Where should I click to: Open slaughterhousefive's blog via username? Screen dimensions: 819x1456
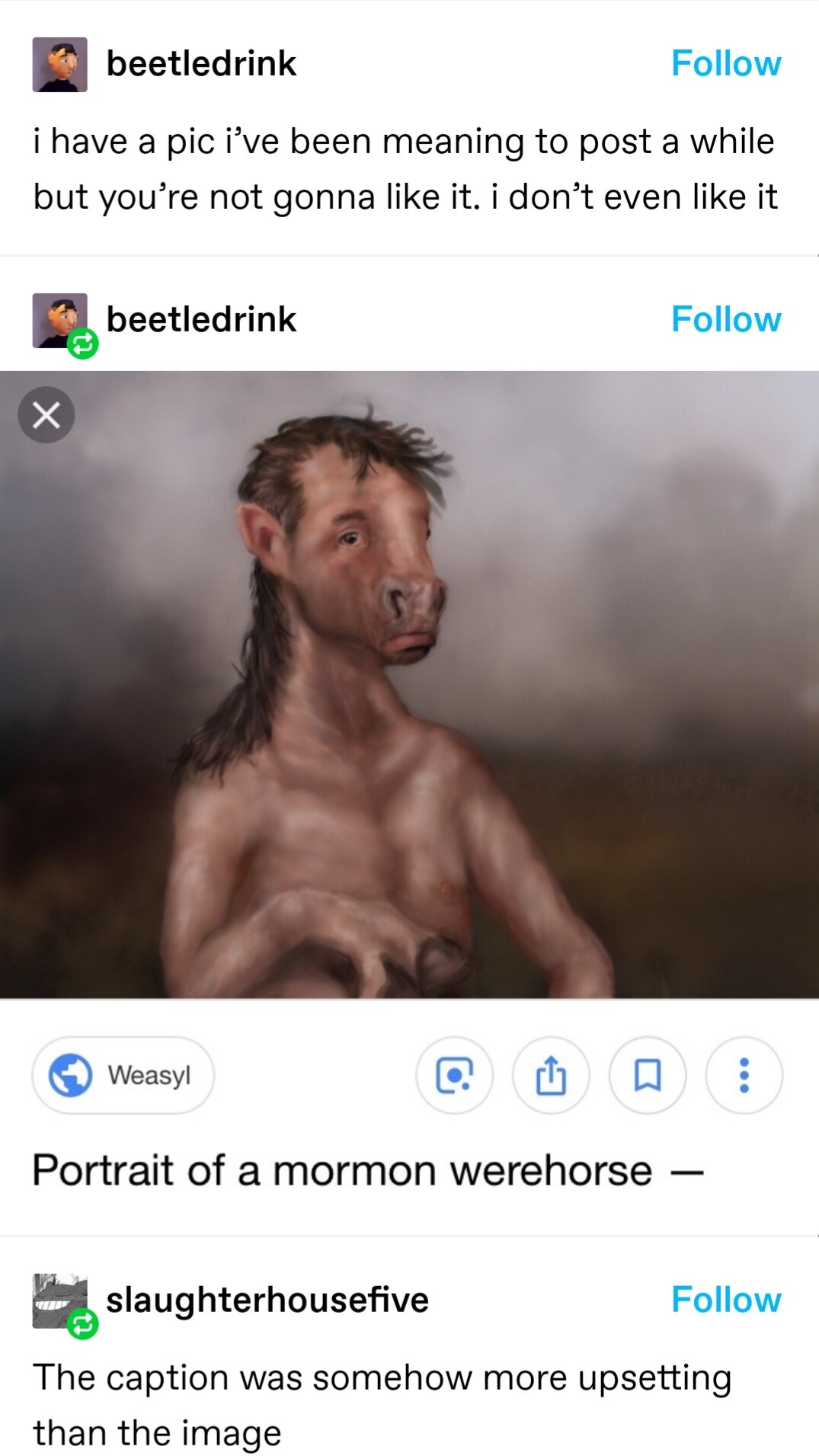pos(267,1299)
